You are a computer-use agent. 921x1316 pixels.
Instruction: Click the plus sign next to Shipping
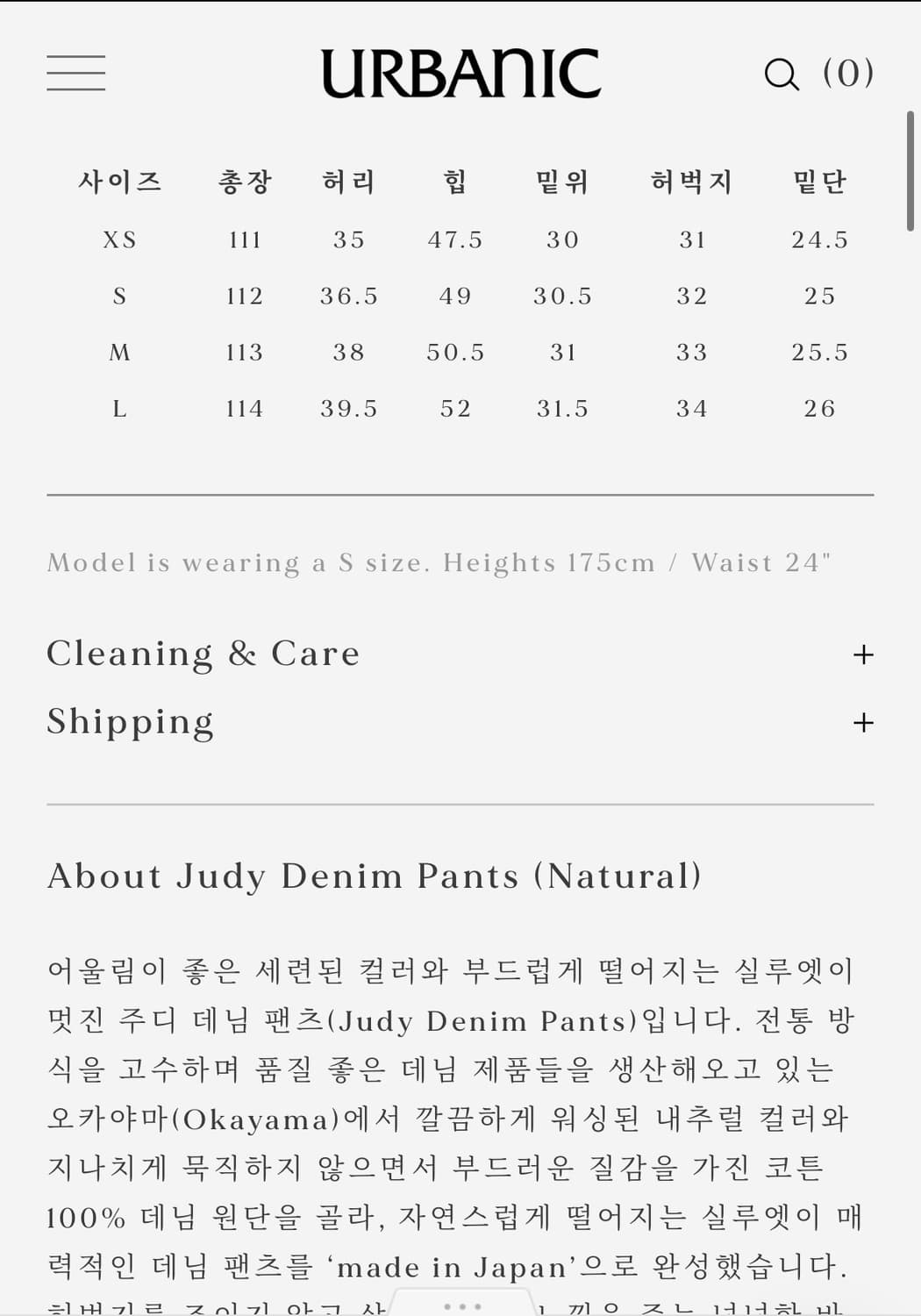863,722
